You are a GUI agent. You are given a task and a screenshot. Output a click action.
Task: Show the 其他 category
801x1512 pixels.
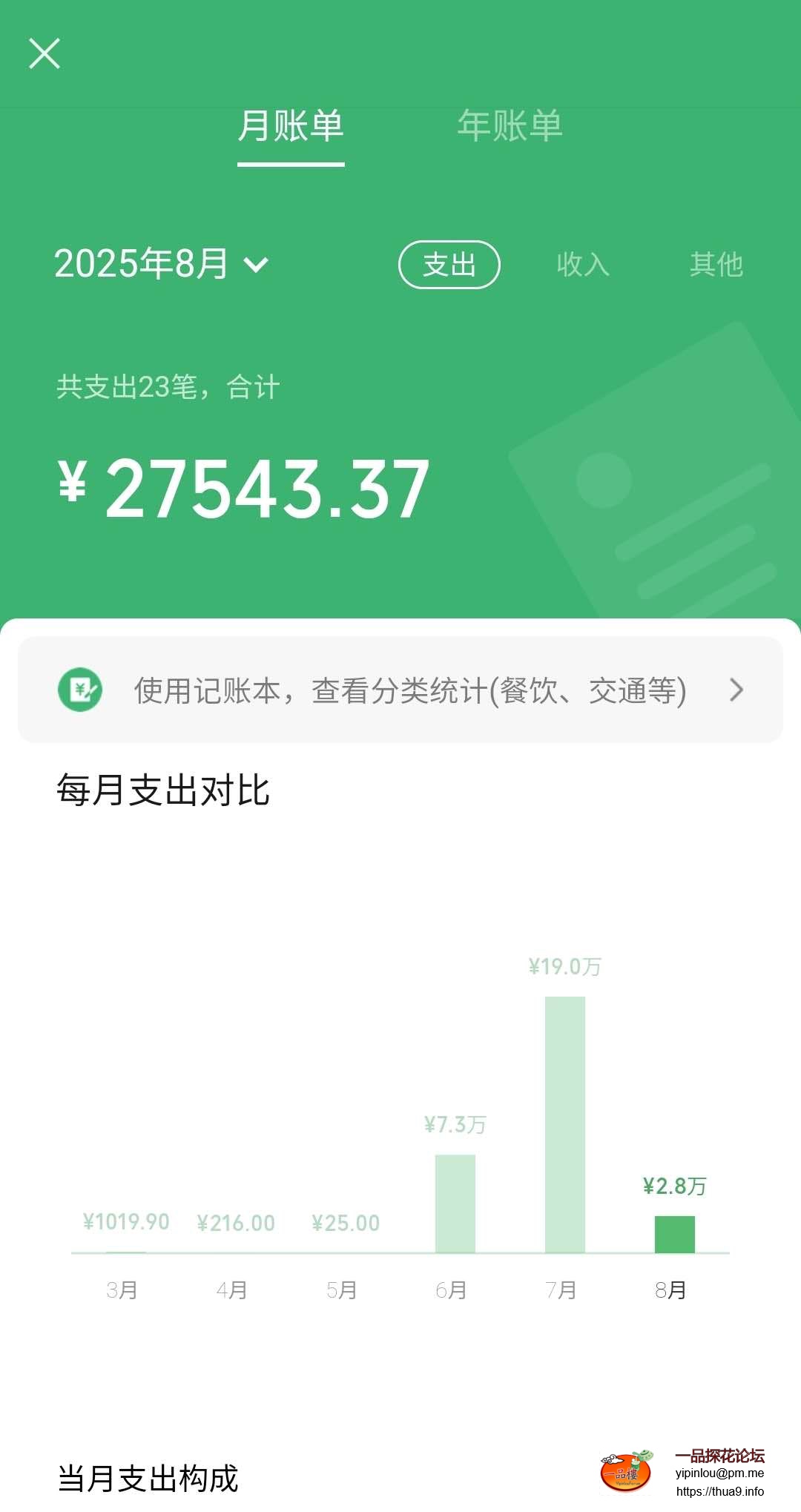[x=716, y=265]
